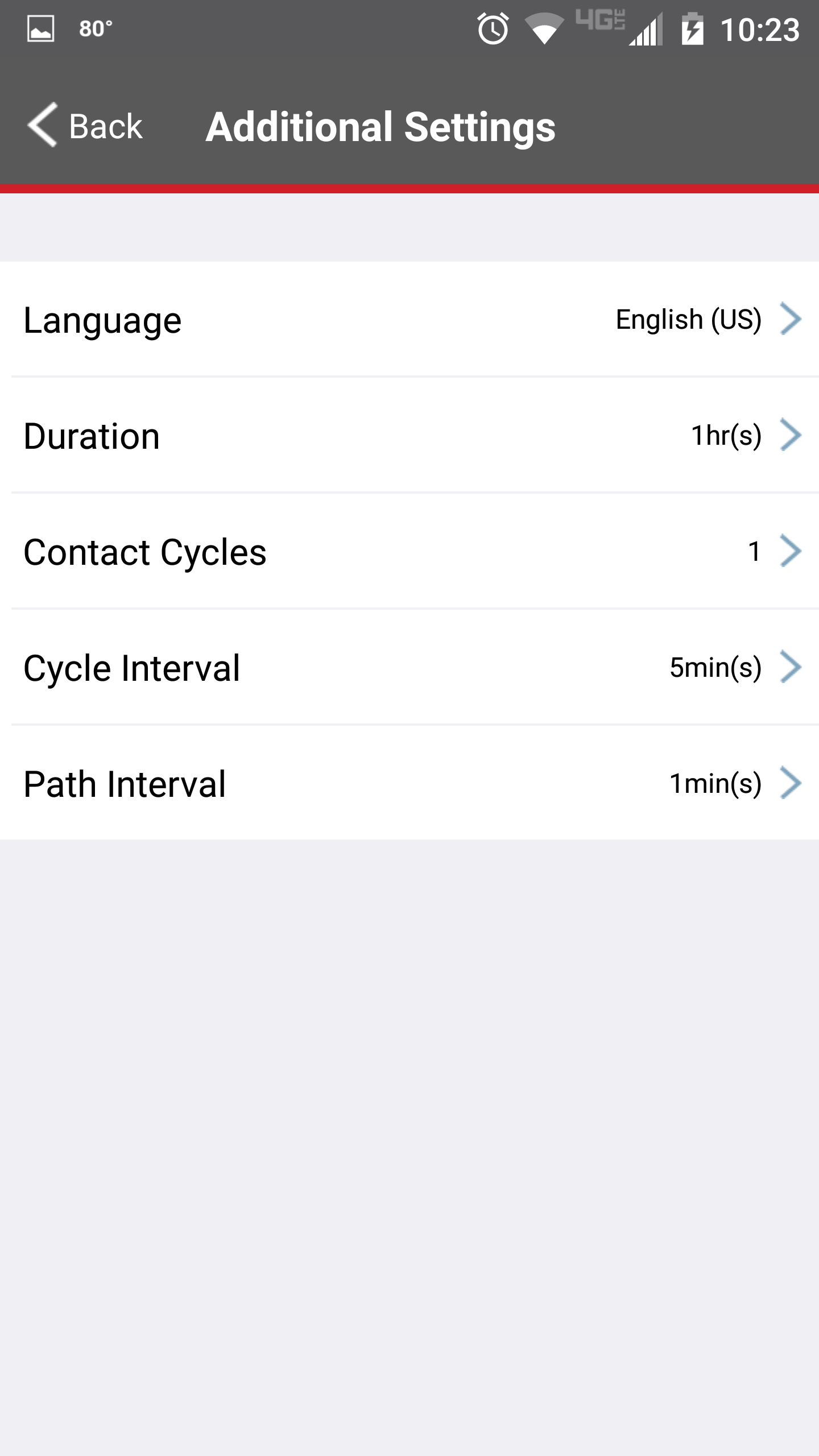
Task: Change the Duration setting
Action: [x=409, y=436]
